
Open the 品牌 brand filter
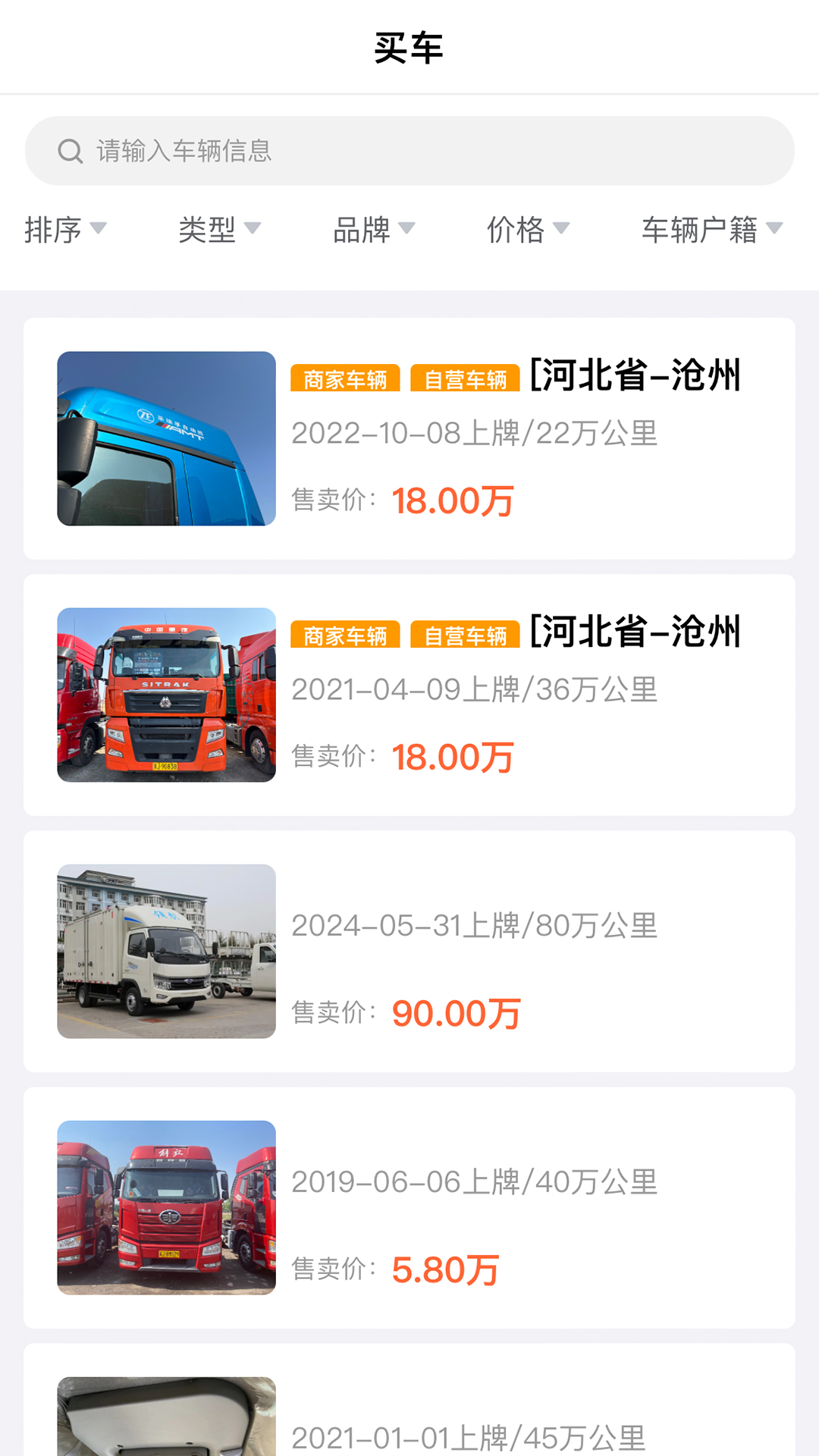(374, 229)
